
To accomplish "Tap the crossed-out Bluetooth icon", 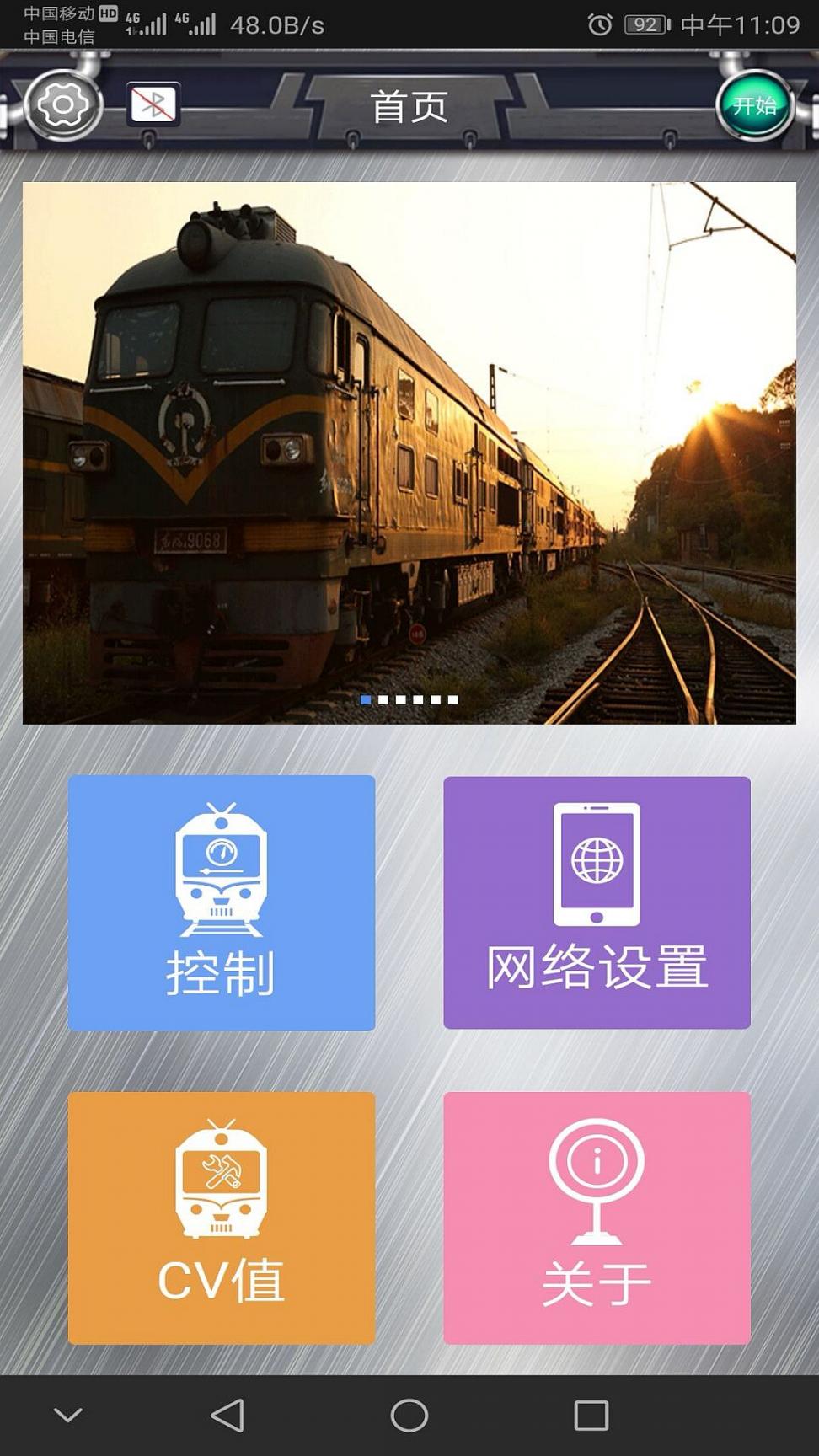I will point(153,105).
